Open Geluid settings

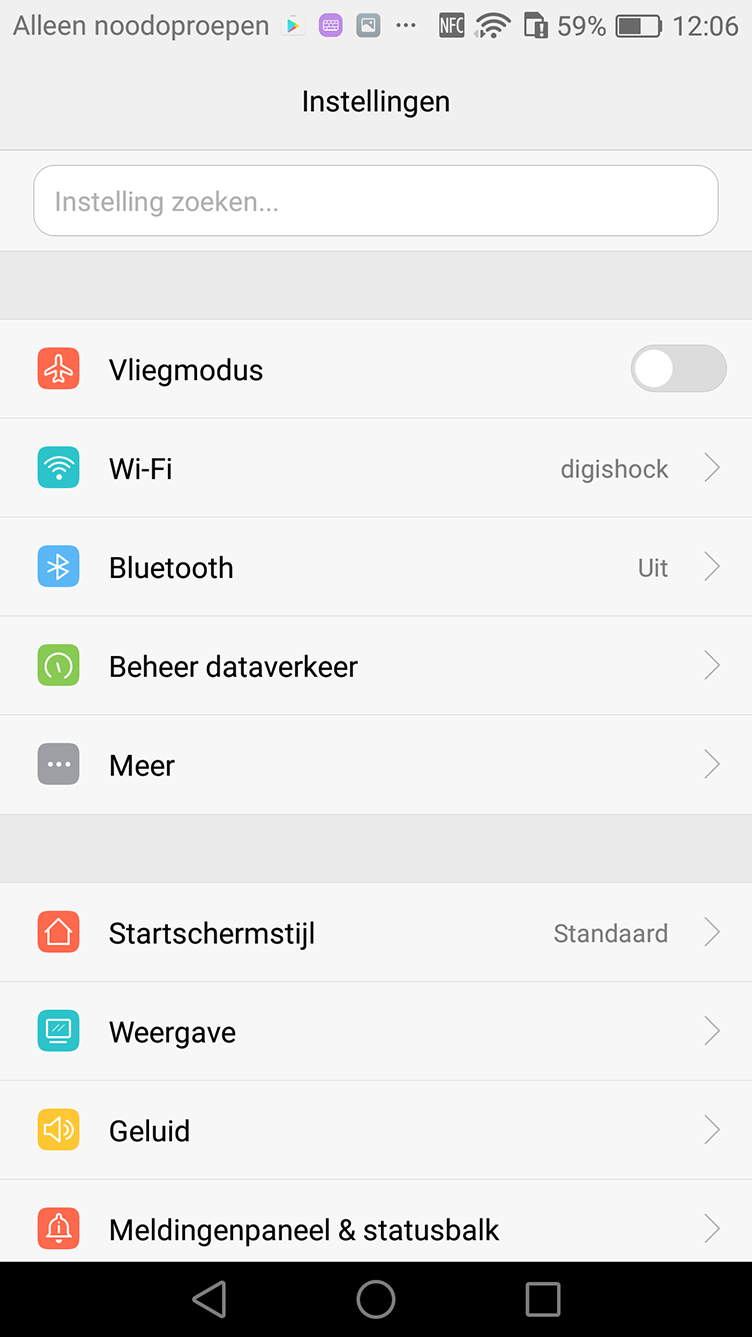point(376,1131)
